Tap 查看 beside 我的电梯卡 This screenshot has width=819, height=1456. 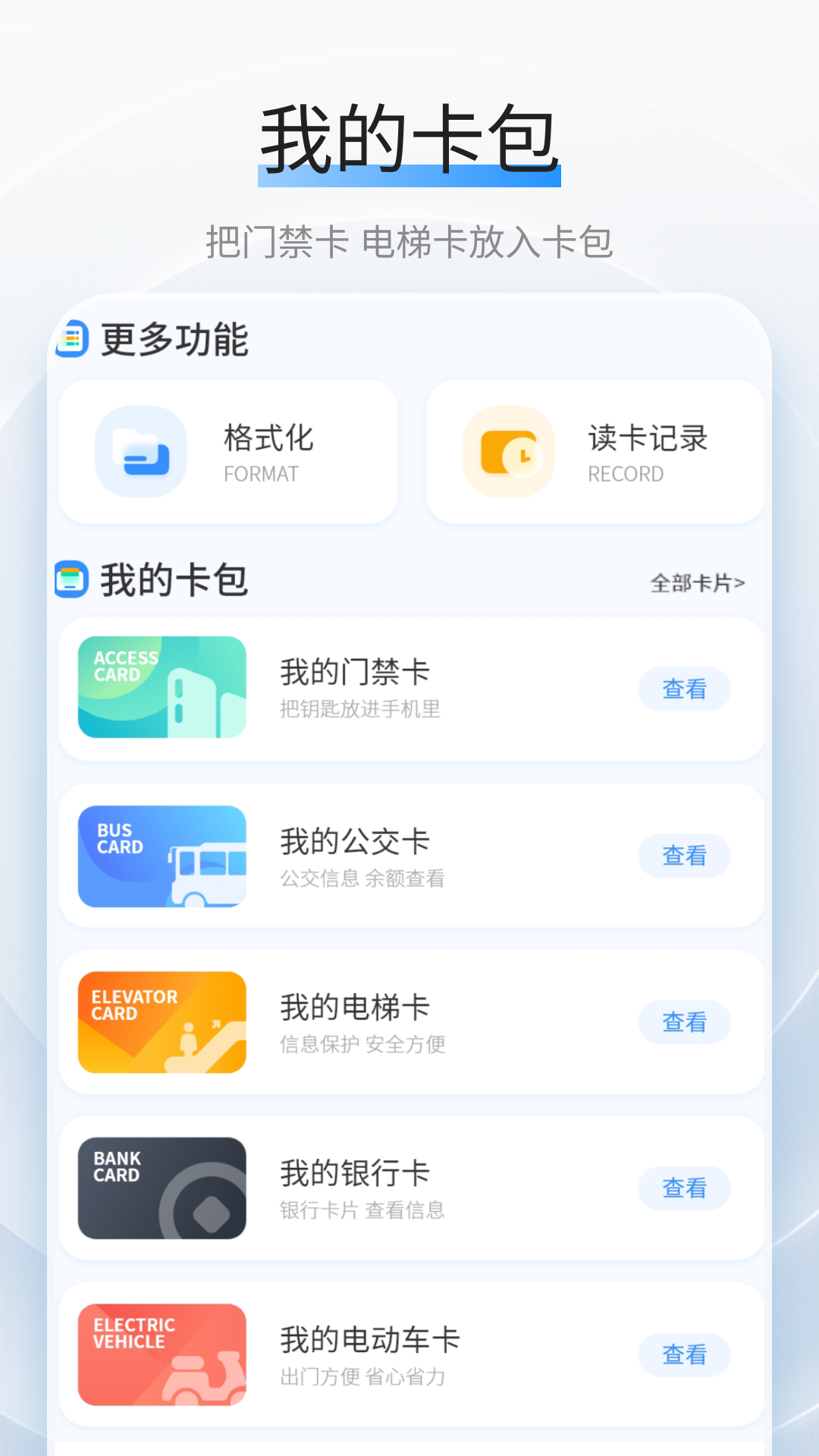(684, 1022)
